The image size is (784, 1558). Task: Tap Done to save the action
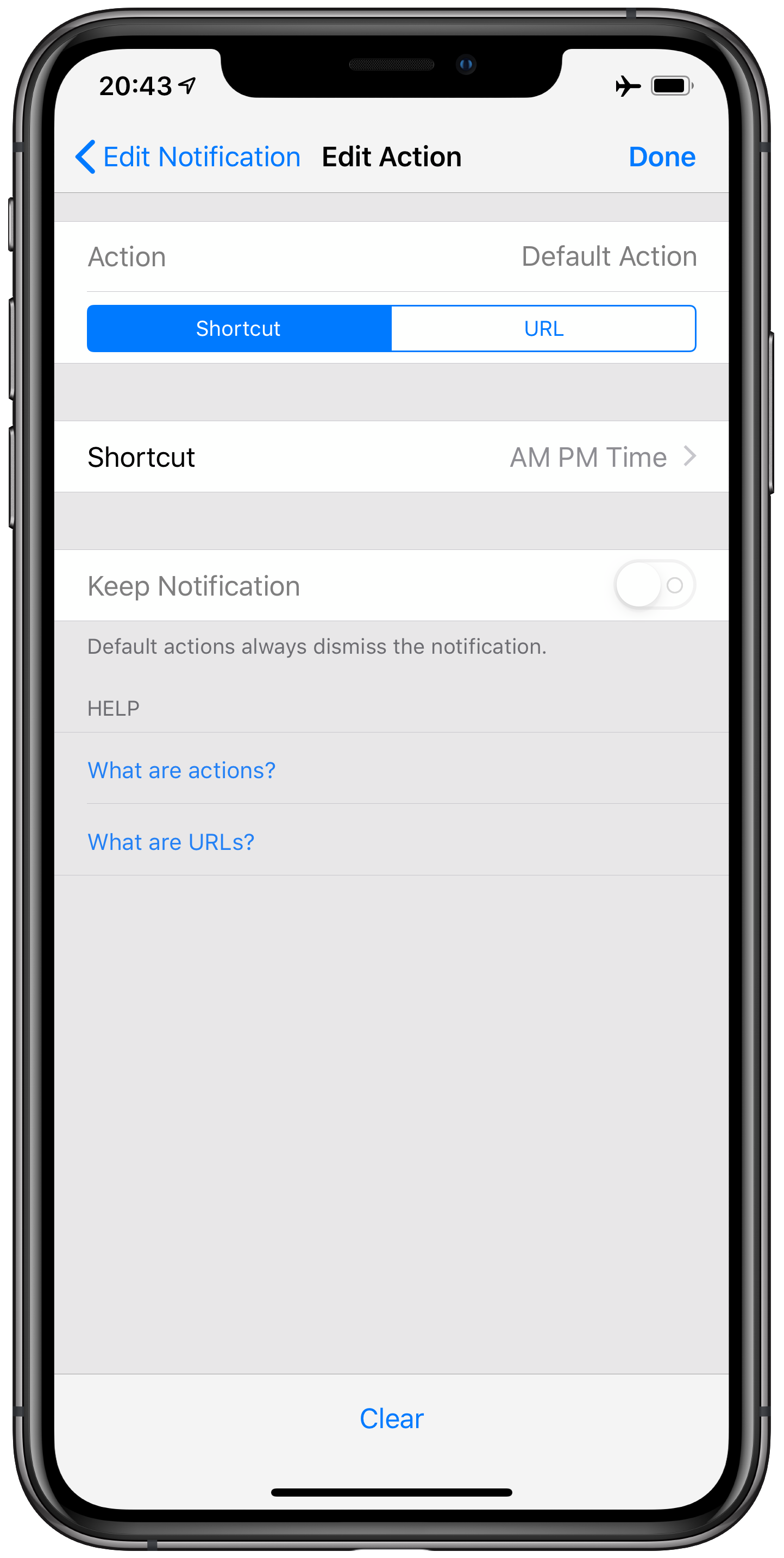[x=661, y=157]
